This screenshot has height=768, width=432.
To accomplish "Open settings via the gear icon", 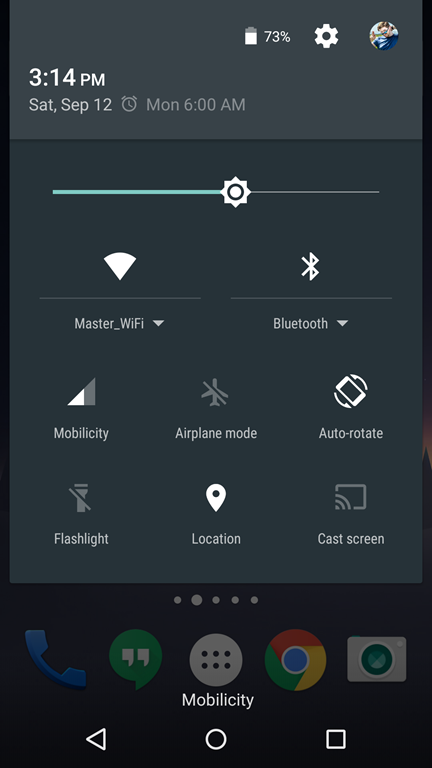I will tap(326, 36).
